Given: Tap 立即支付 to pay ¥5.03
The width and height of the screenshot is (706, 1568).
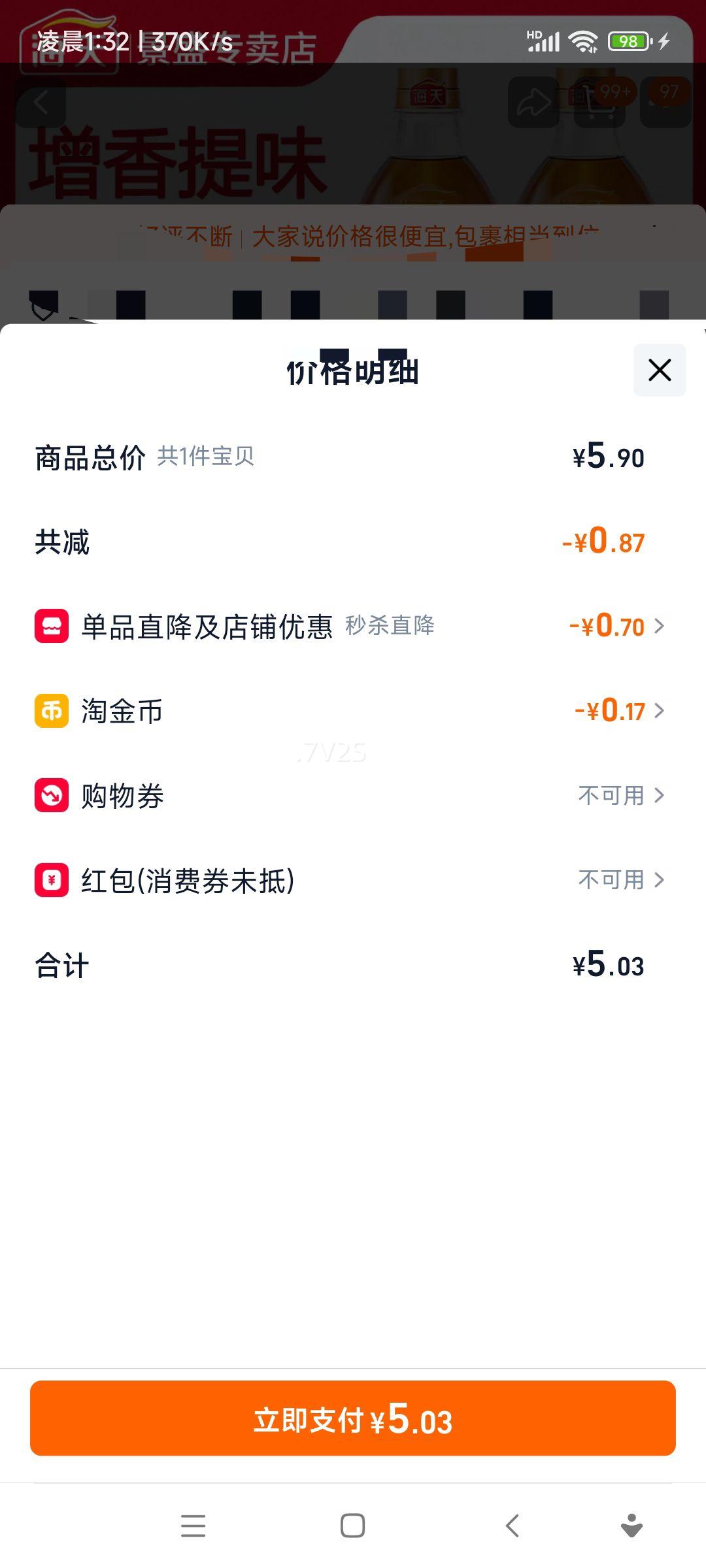Looking at the screenshot, I should click(353, 1418).
